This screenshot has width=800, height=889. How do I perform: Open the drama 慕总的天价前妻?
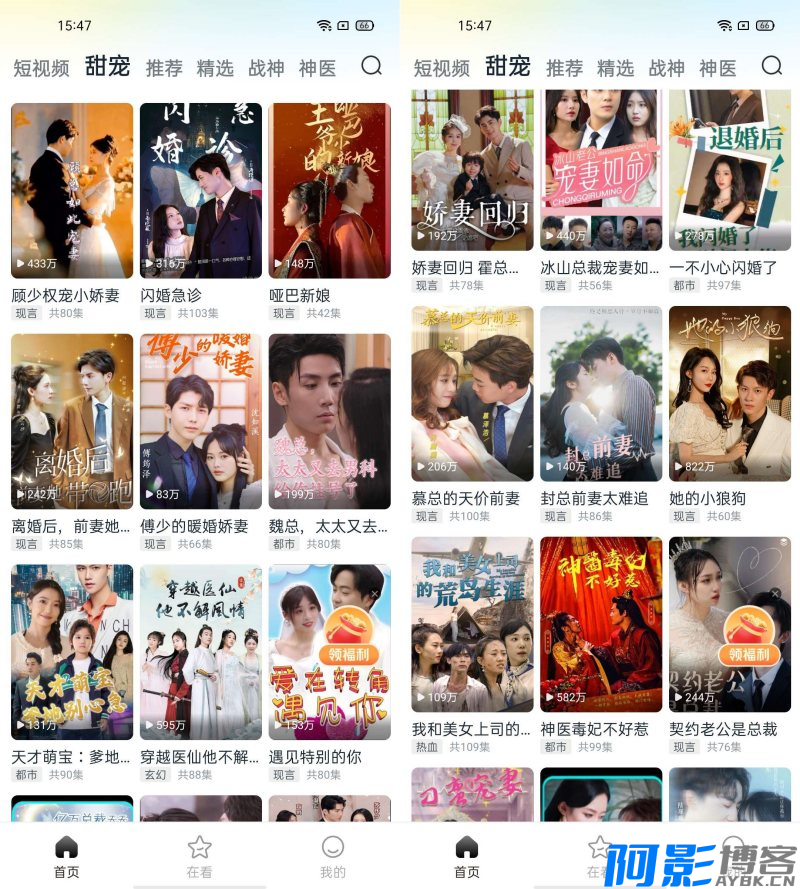(x=472, y=393)
